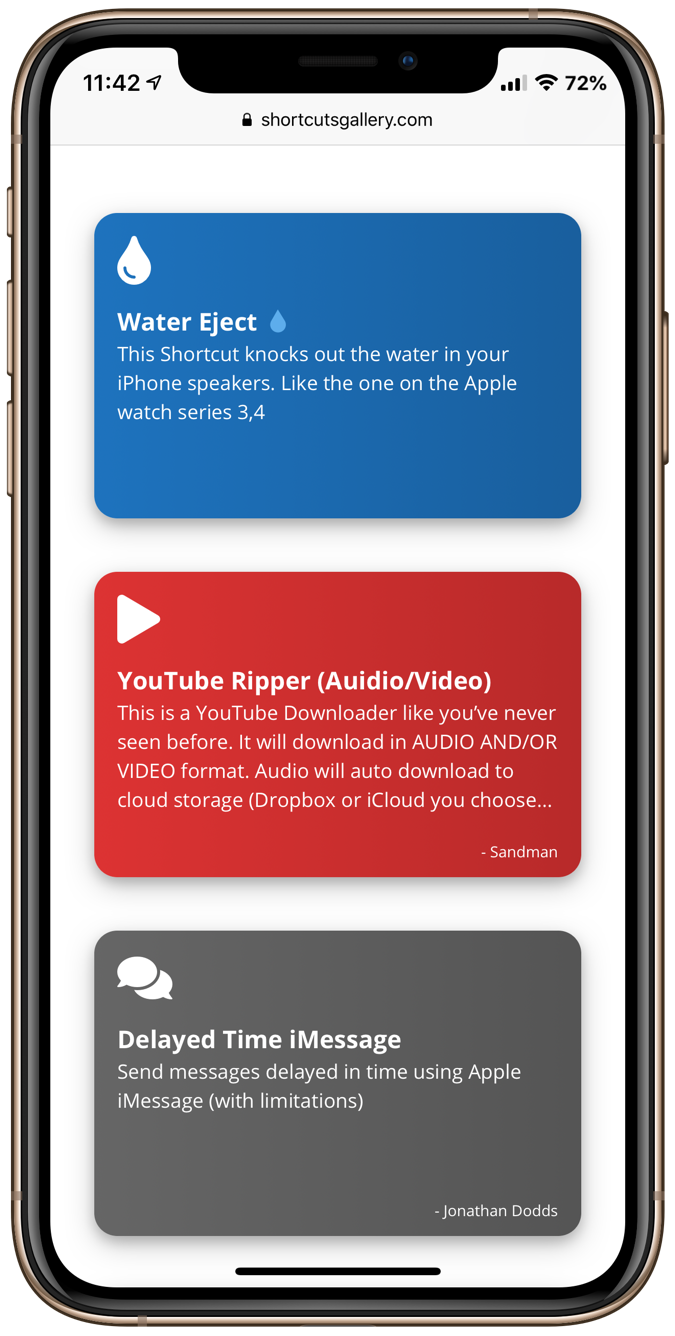The width and height of the screenshot is (675, 1336).
Task: Open the YouTube Ripper shortcut card
Action: (337, 724)
